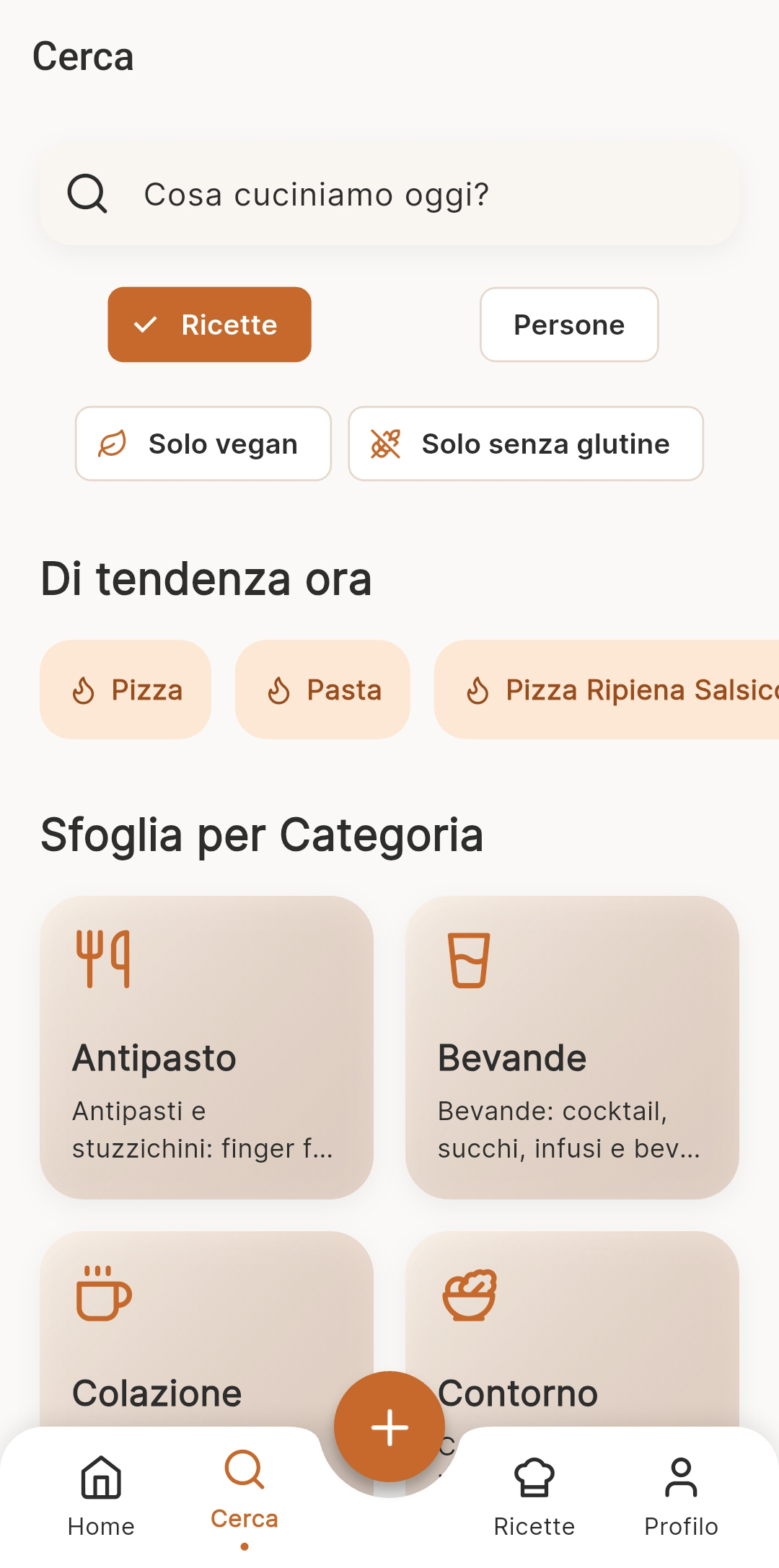Tap the search magnifier icon in search bar
779x1568 pixels.
click(87, 193)
